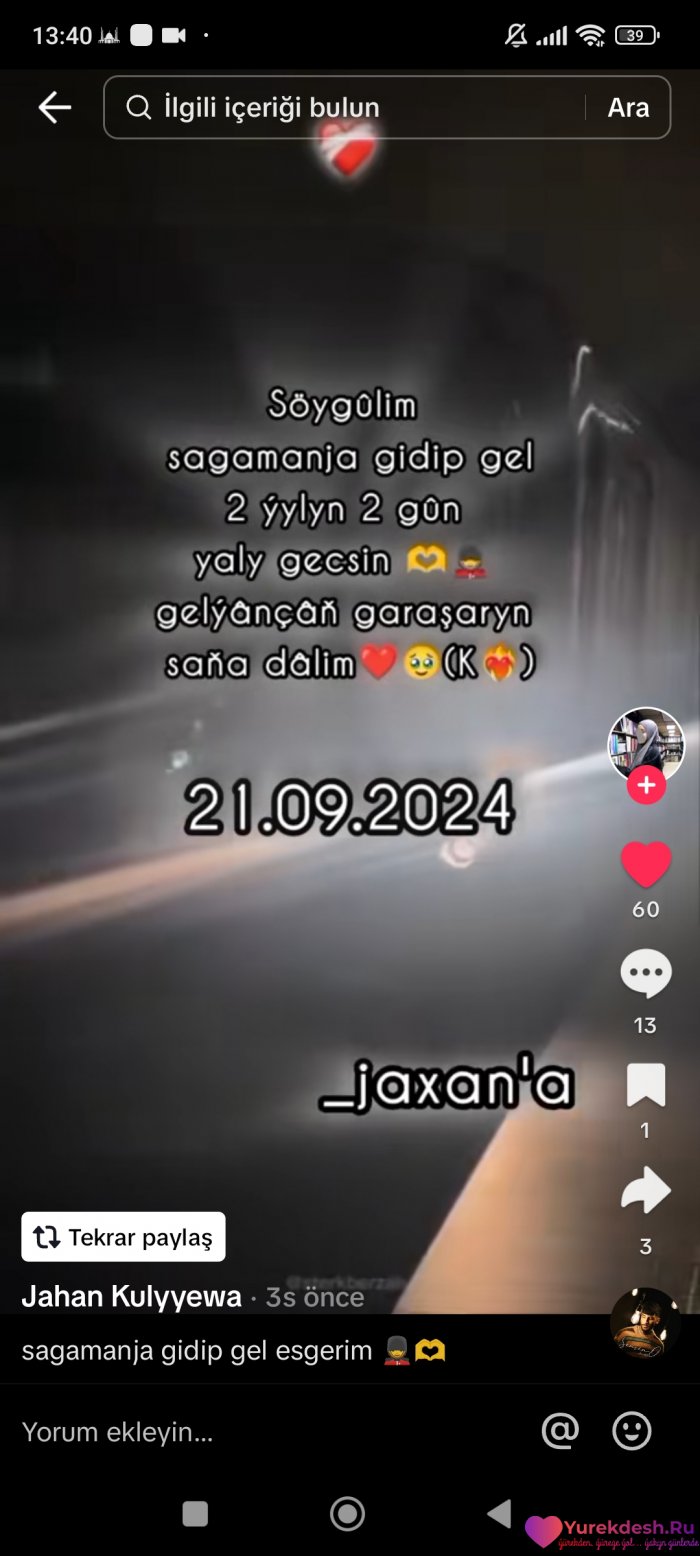The width and height of the screenshot is (700, 1556).
Task: Open recent apps with the square button
Action: [x=195, y=1513]
